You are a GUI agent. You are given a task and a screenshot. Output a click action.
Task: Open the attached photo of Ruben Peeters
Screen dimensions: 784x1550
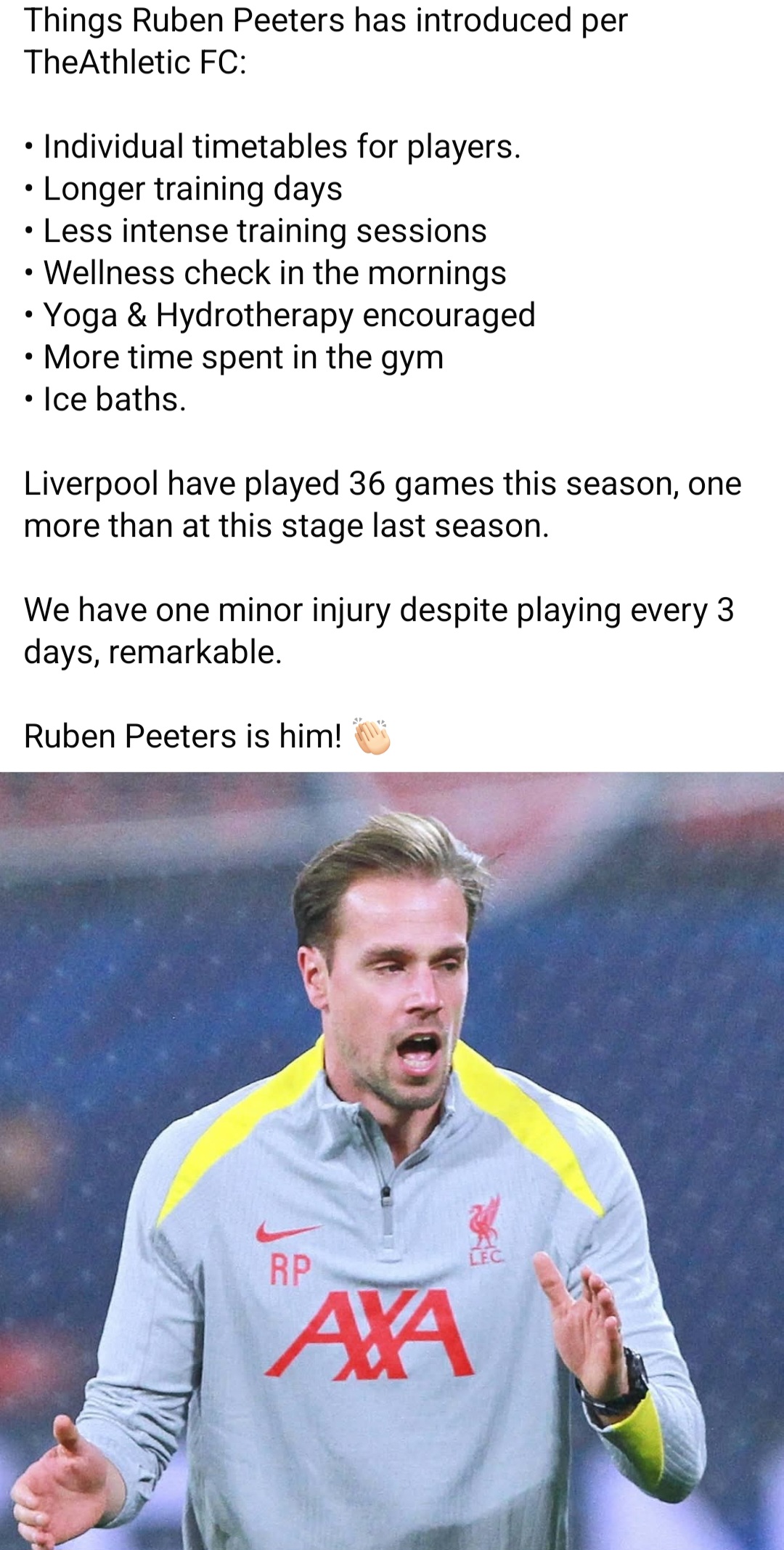click(x=392, y=1161)
